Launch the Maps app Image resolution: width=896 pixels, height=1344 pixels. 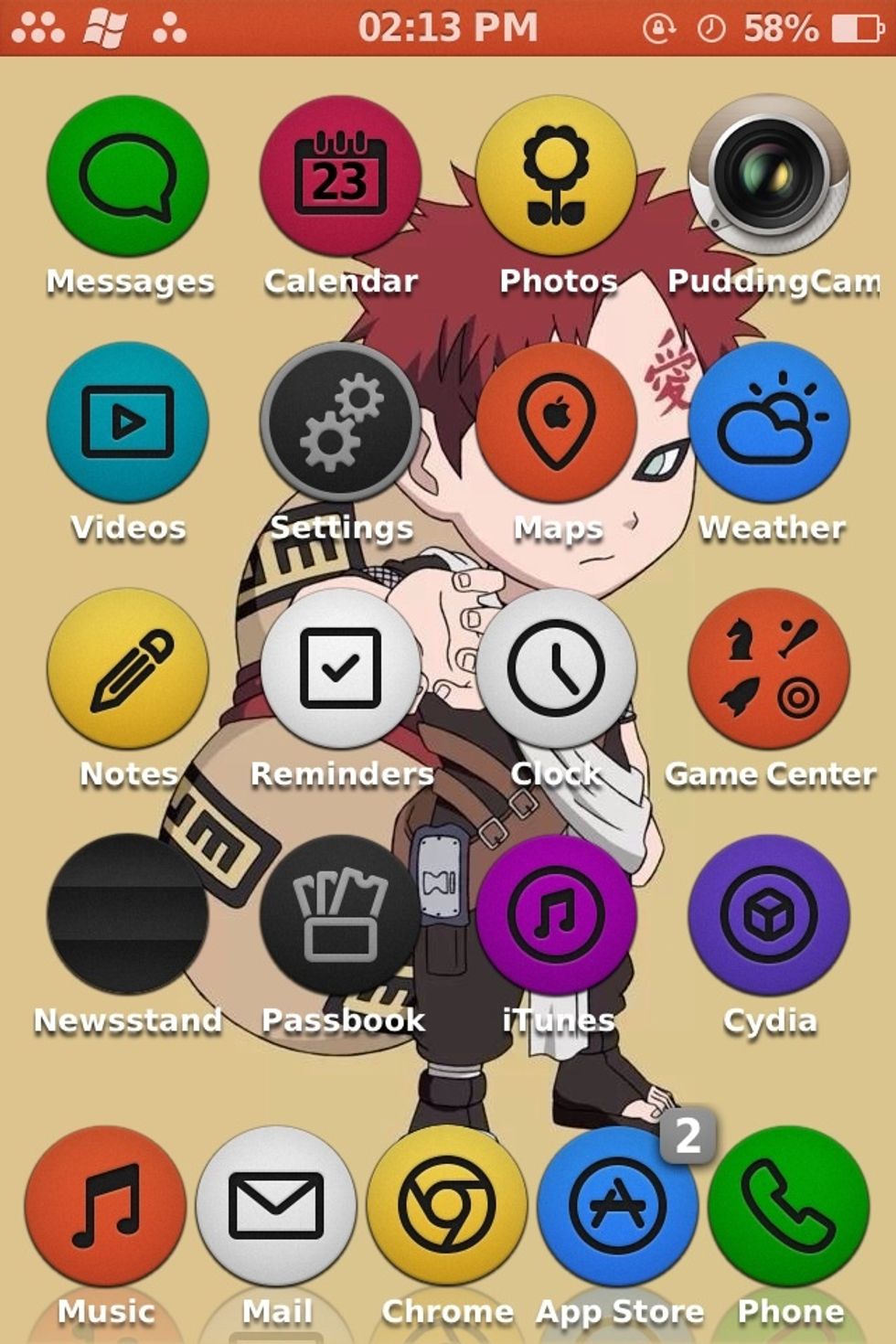(555, 422)
